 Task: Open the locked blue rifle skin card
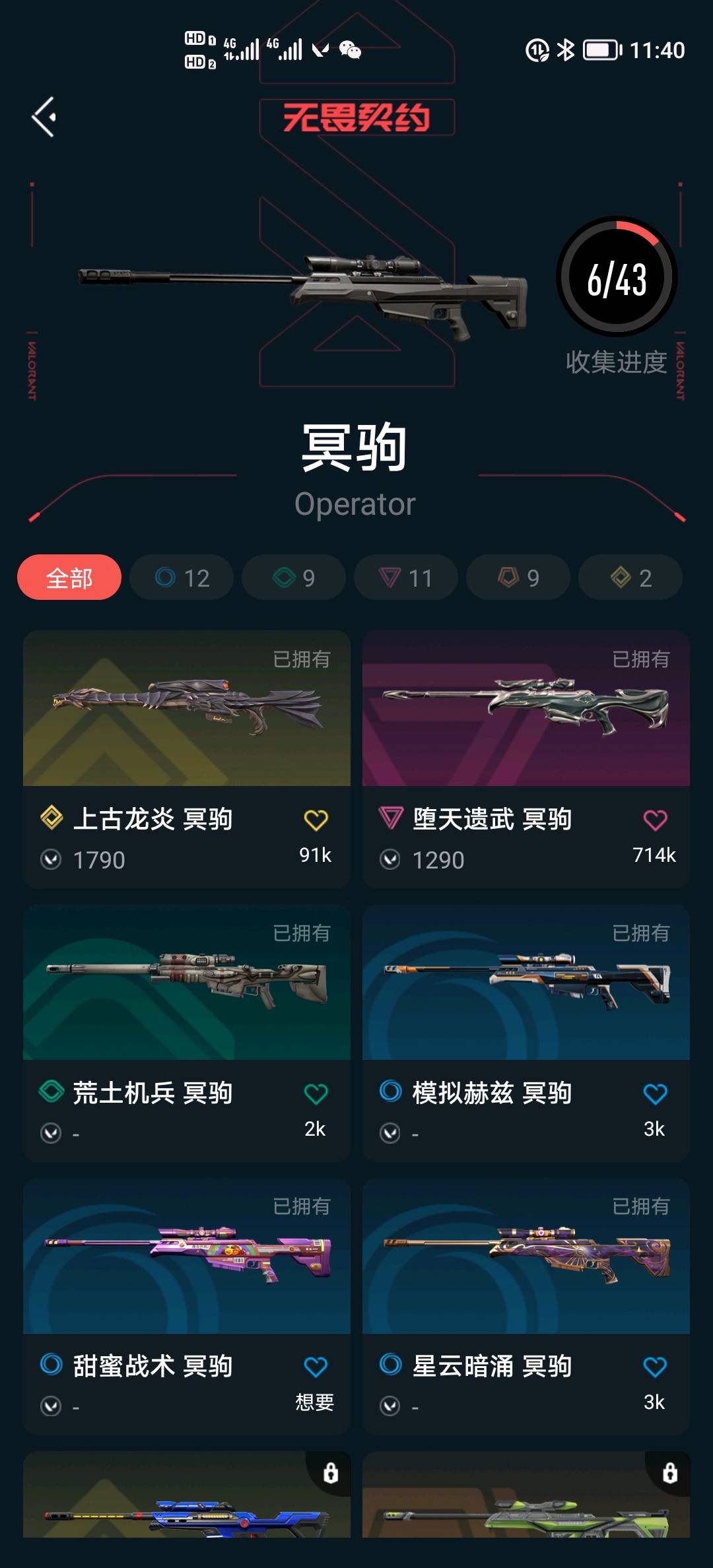tap(187, 1498)
